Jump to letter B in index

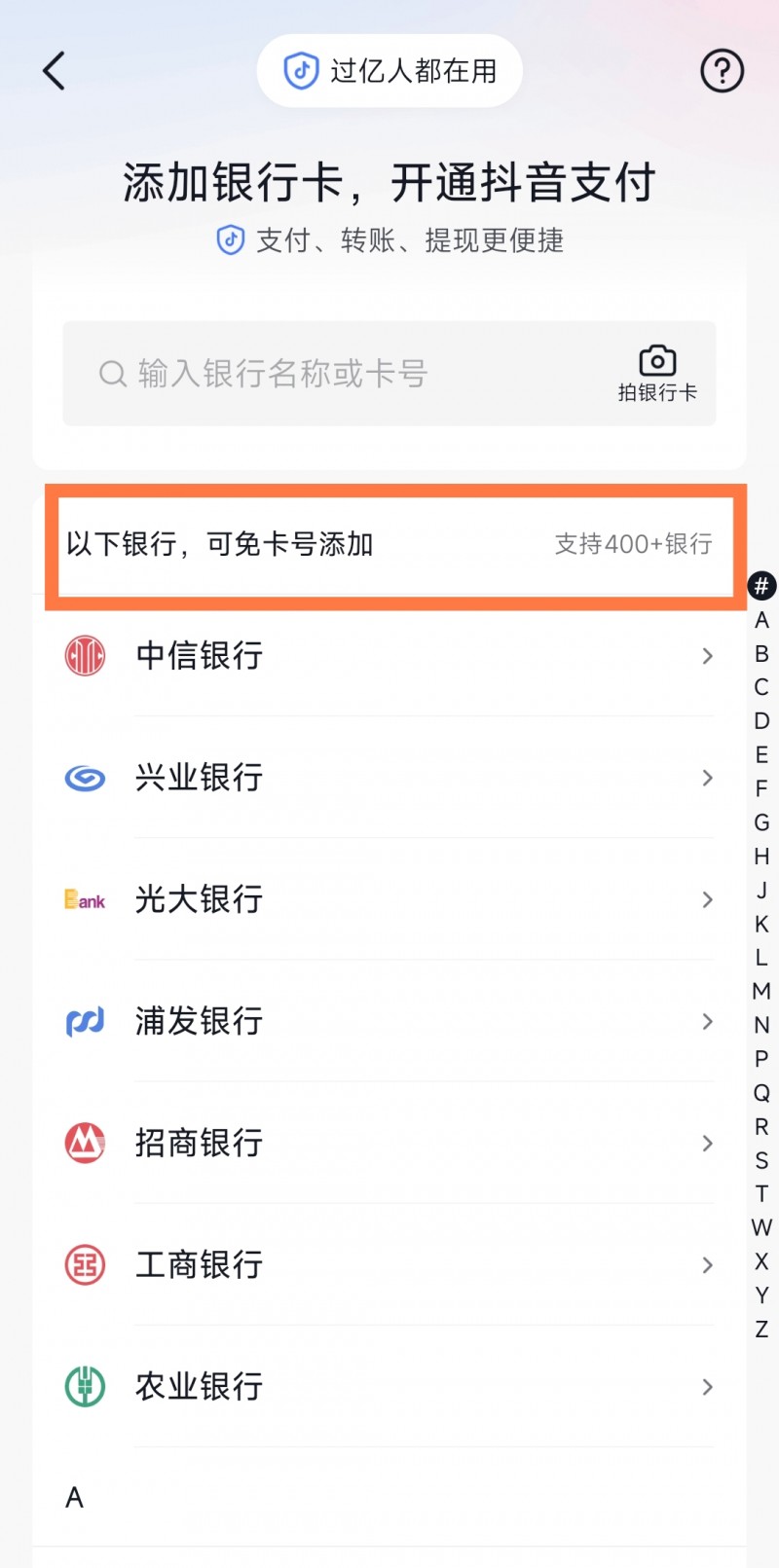point(761,654)
